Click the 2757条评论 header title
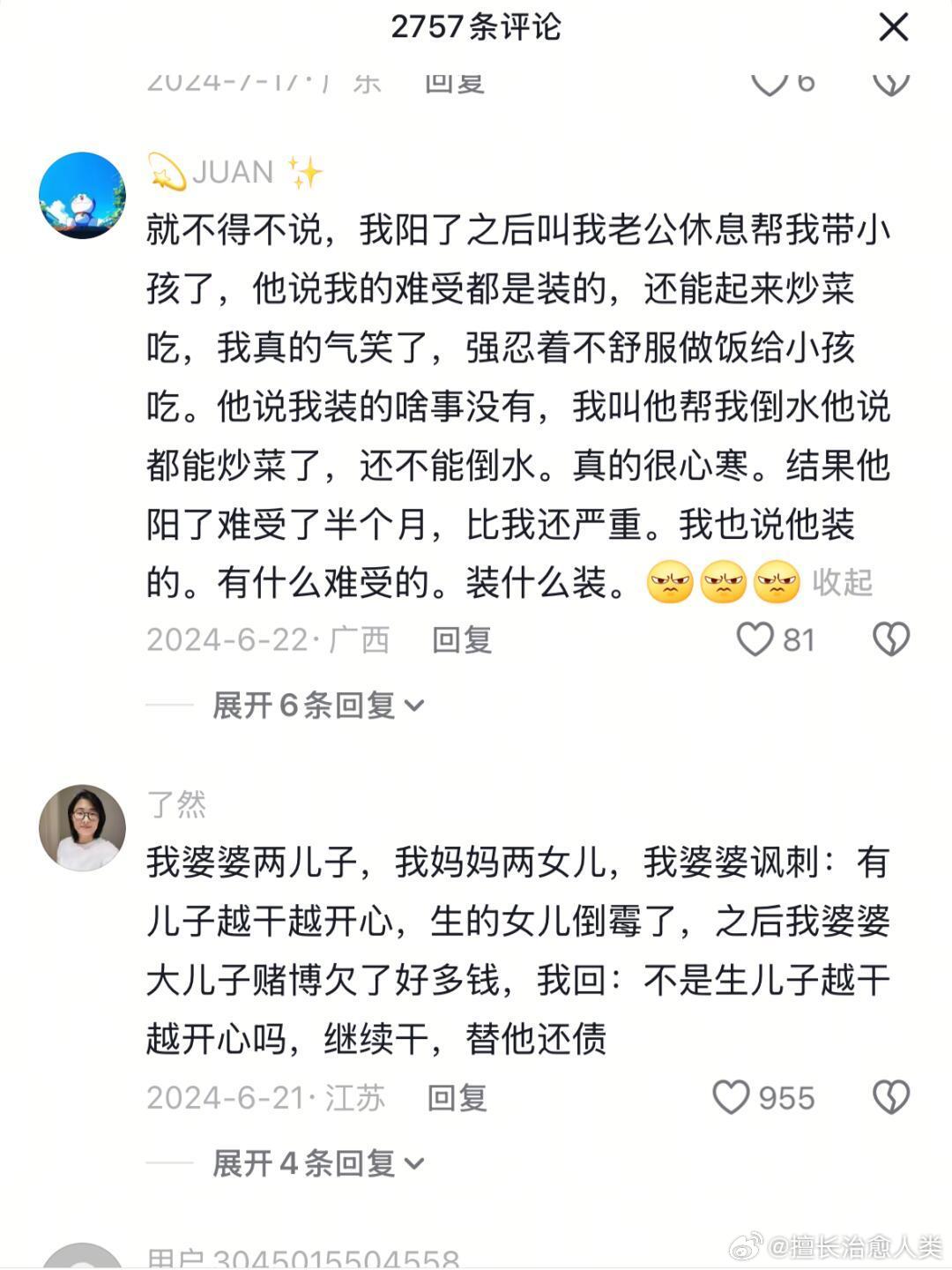This screenshot has height=1270, width=952. pyautogui.click(x=476, y=28)
